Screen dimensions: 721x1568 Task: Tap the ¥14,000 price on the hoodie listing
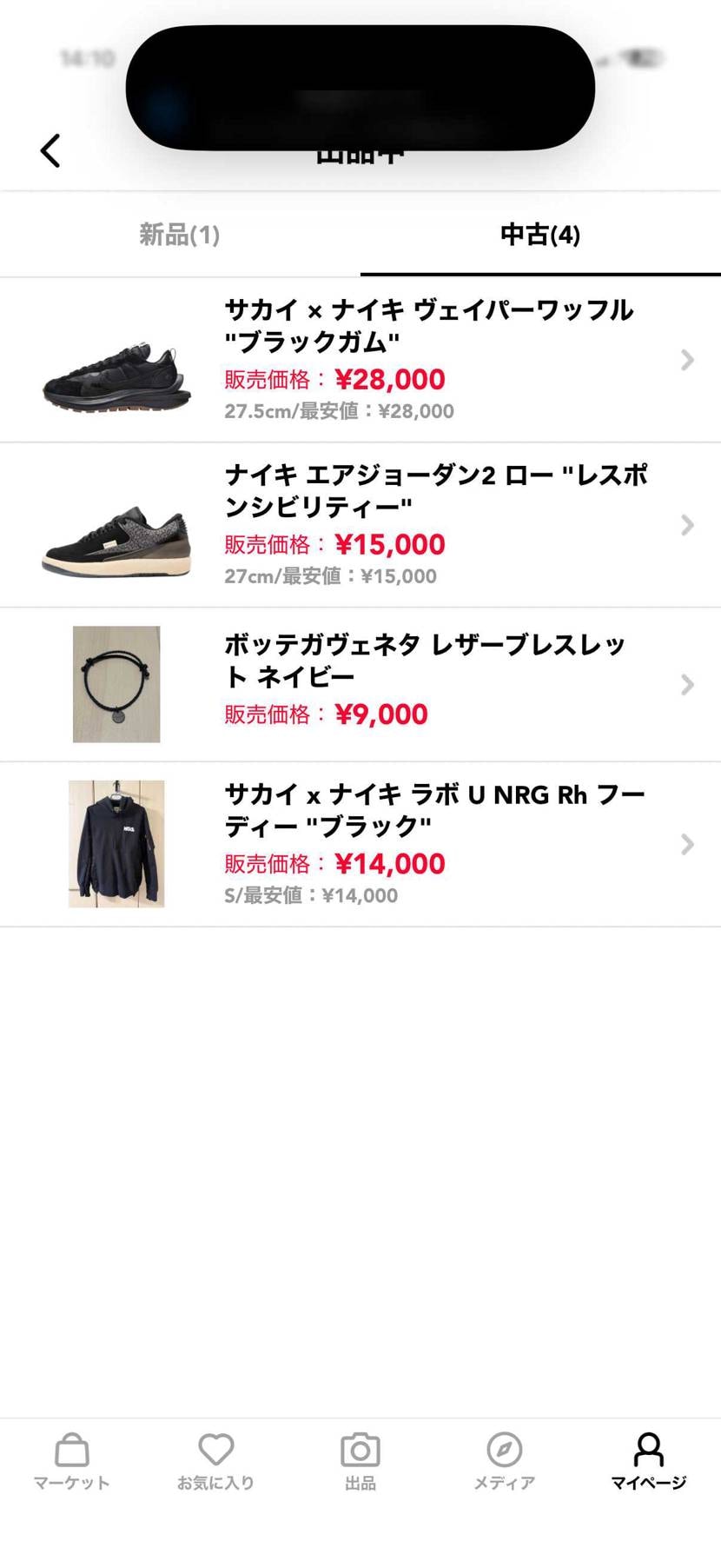click(391, 864)
